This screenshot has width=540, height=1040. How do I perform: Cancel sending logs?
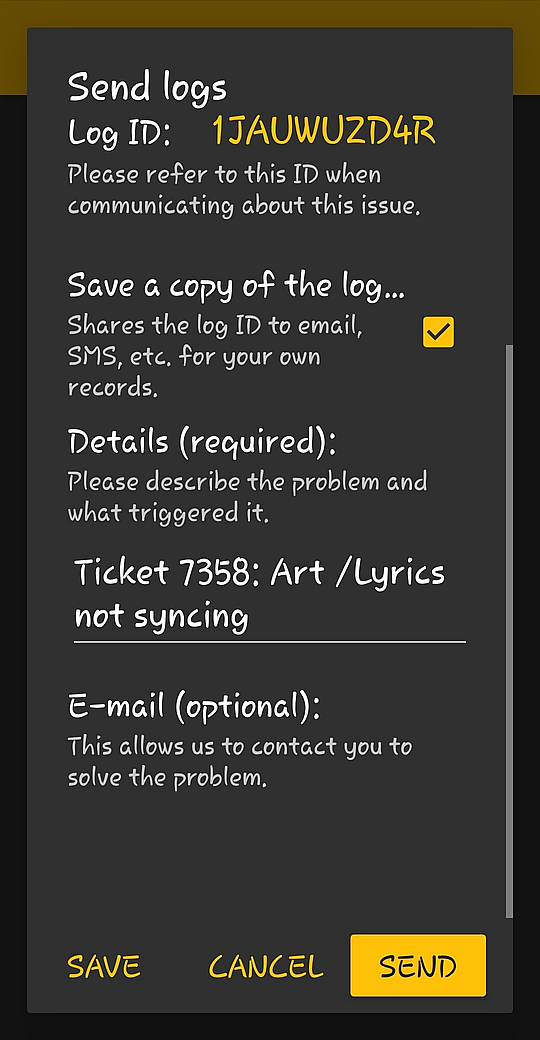(265, 966)
